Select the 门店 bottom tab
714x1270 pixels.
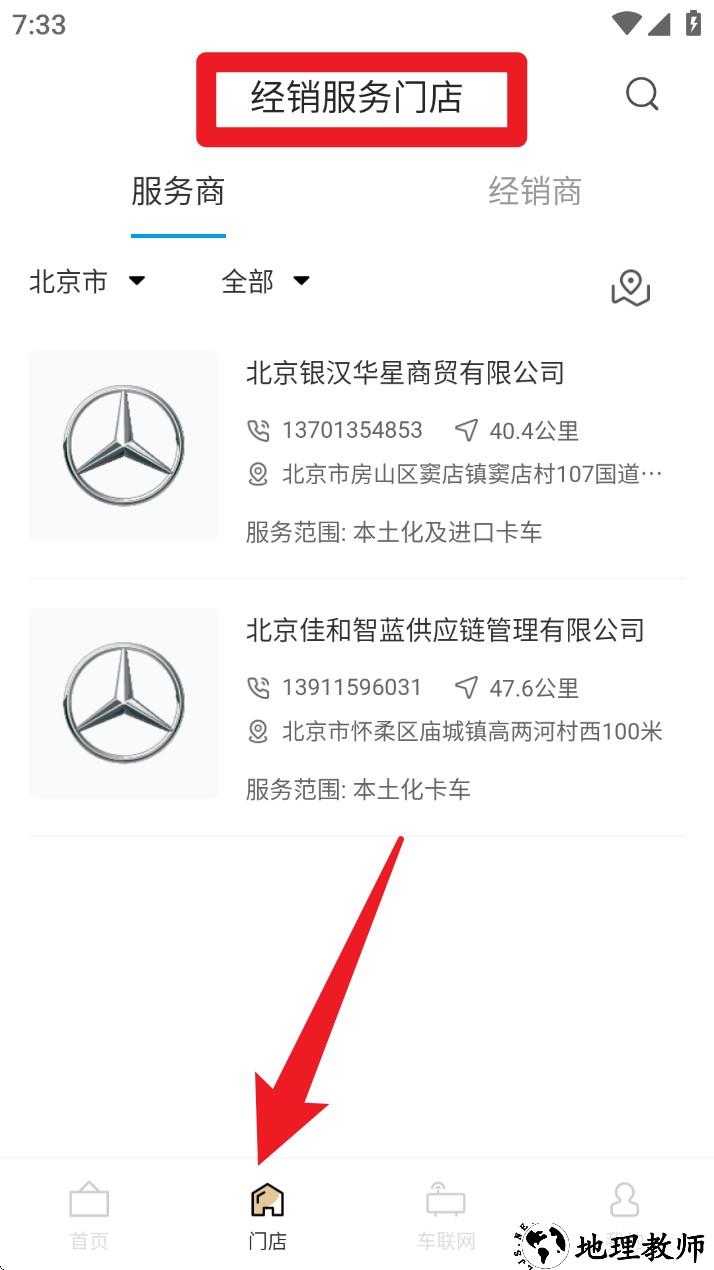[x=267, y=1214]
